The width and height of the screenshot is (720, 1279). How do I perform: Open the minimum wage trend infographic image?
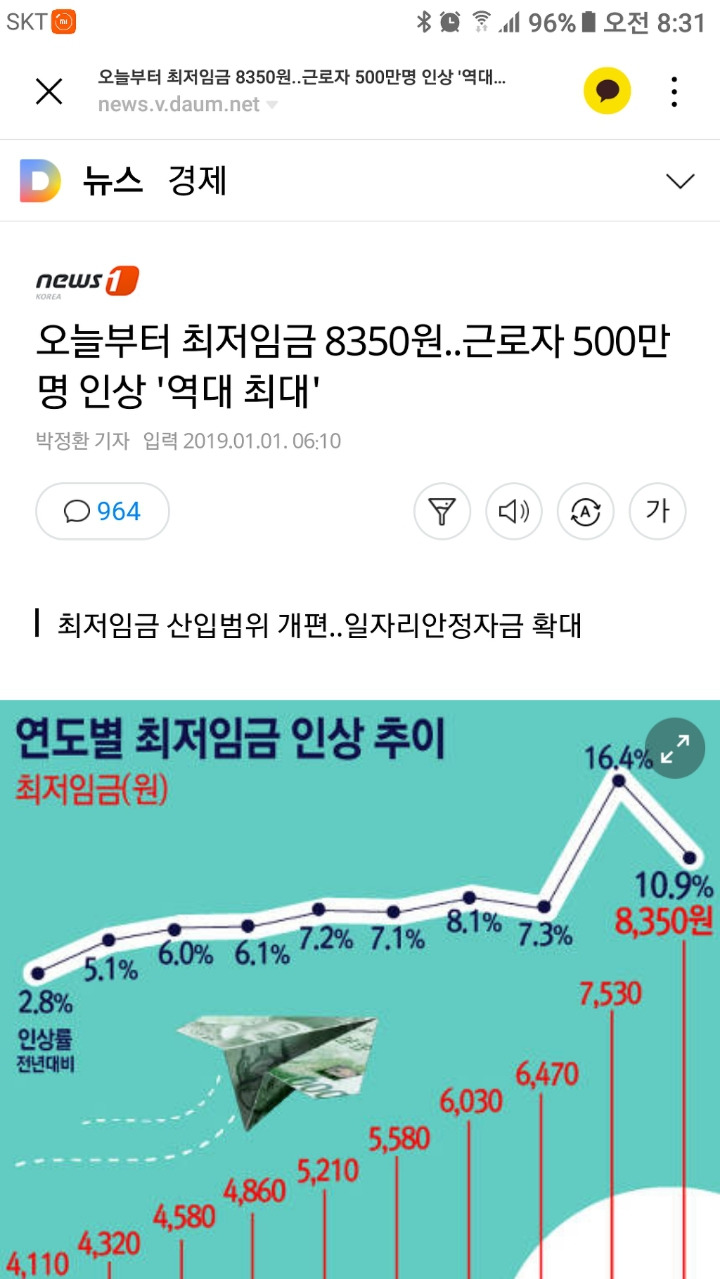(x=360, y=989)
